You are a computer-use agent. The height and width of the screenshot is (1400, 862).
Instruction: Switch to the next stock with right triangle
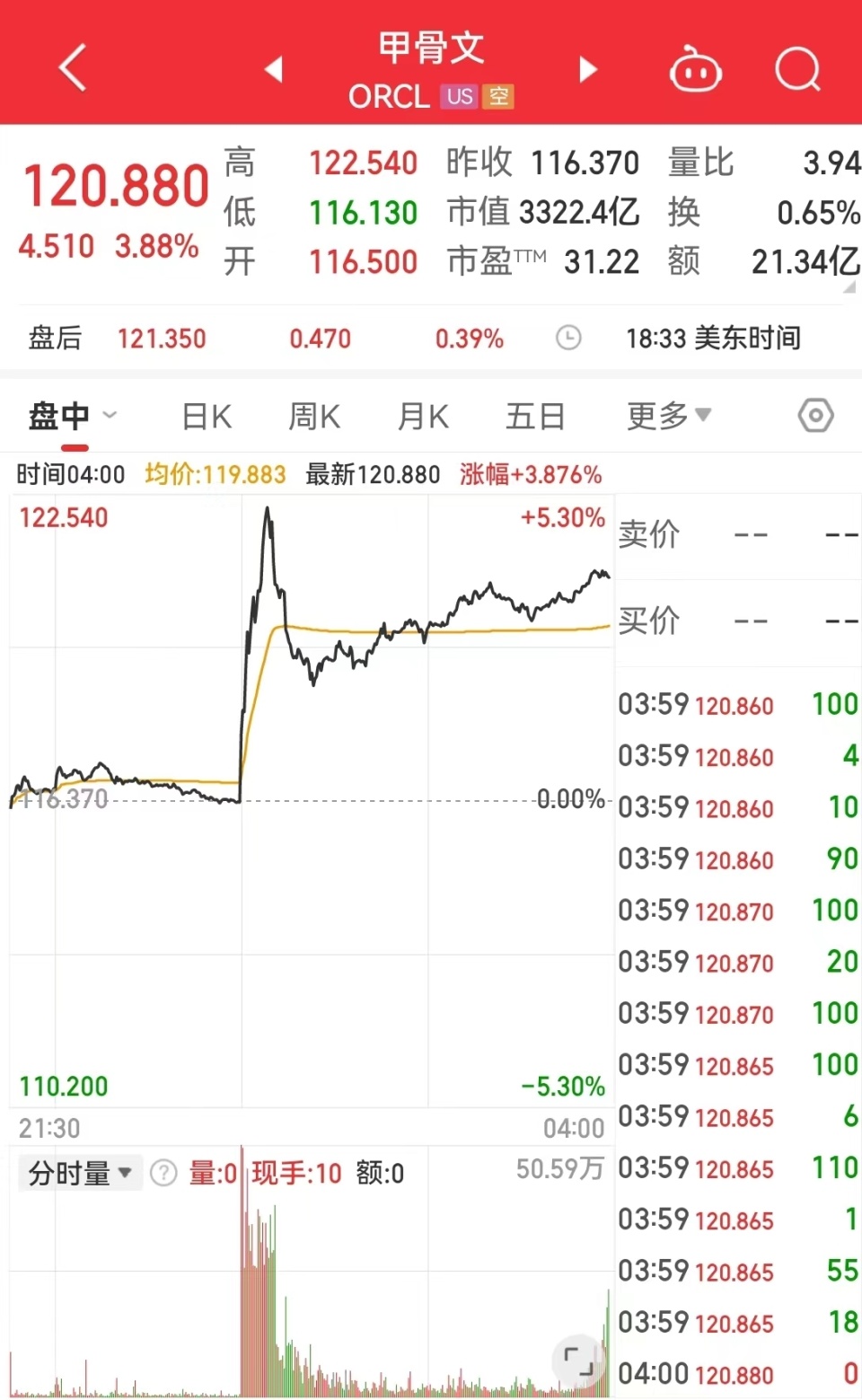point(588,69)
